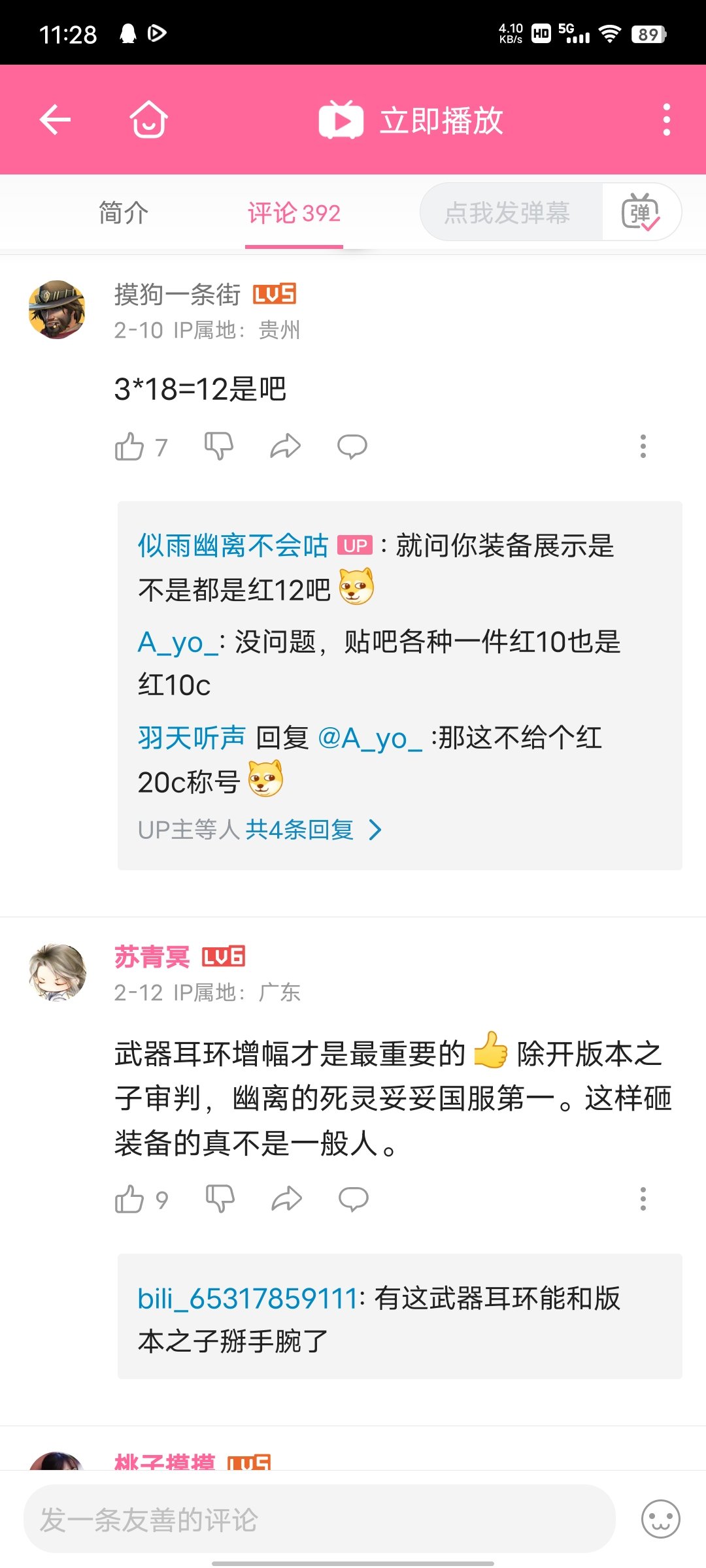Reply to 苏青冥's comment
Viewport: 706px width, 1568px height.
(354, 1200)
